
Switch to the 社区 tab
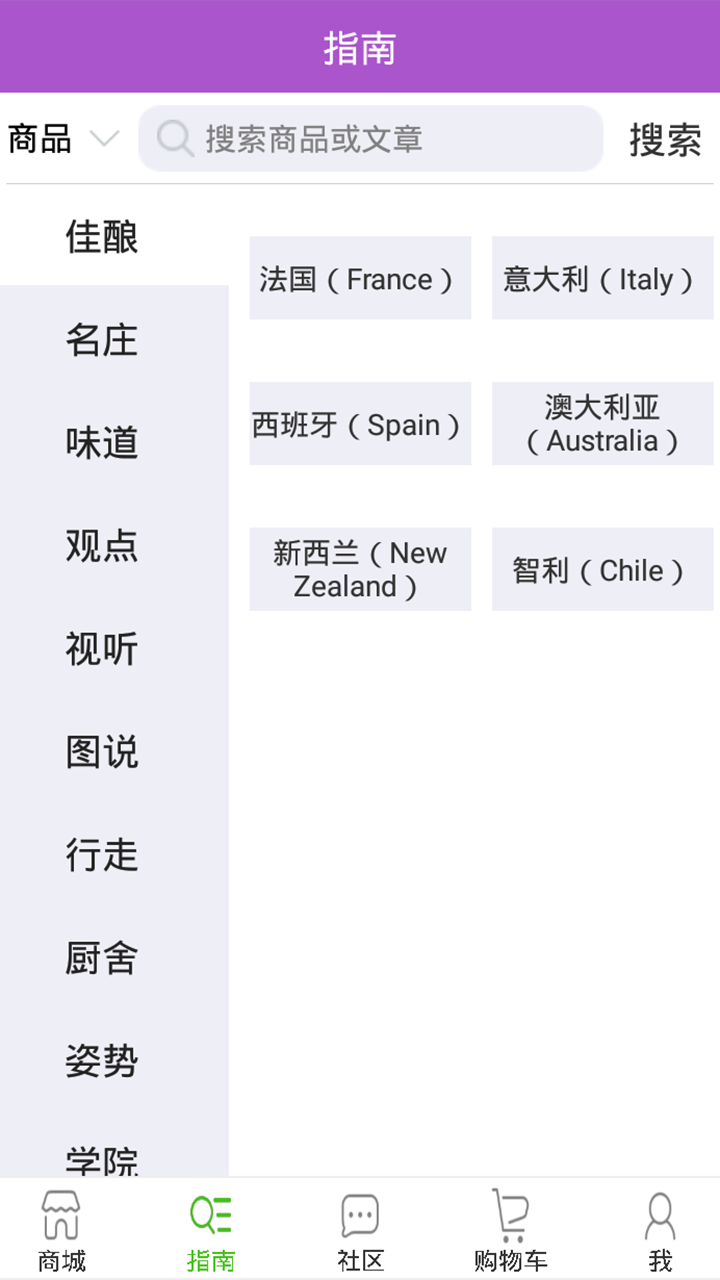tap(360, 1230)
